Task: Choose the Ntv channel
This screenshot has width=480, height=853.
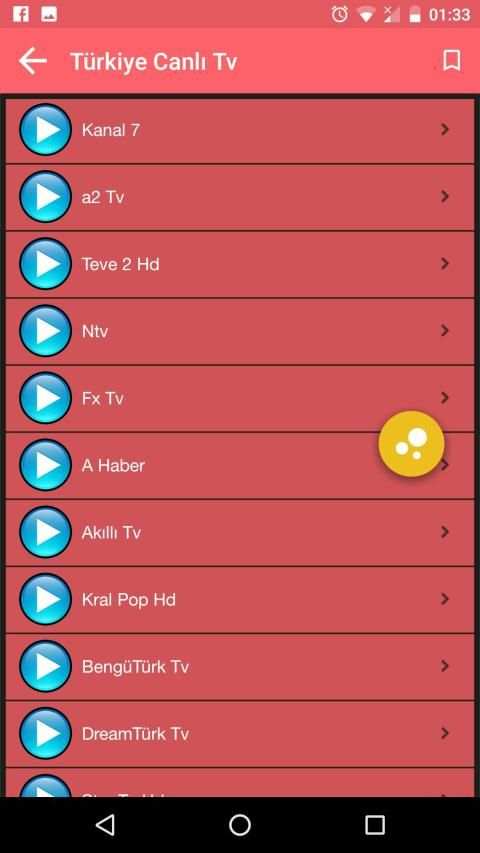Action: point(240,331)
